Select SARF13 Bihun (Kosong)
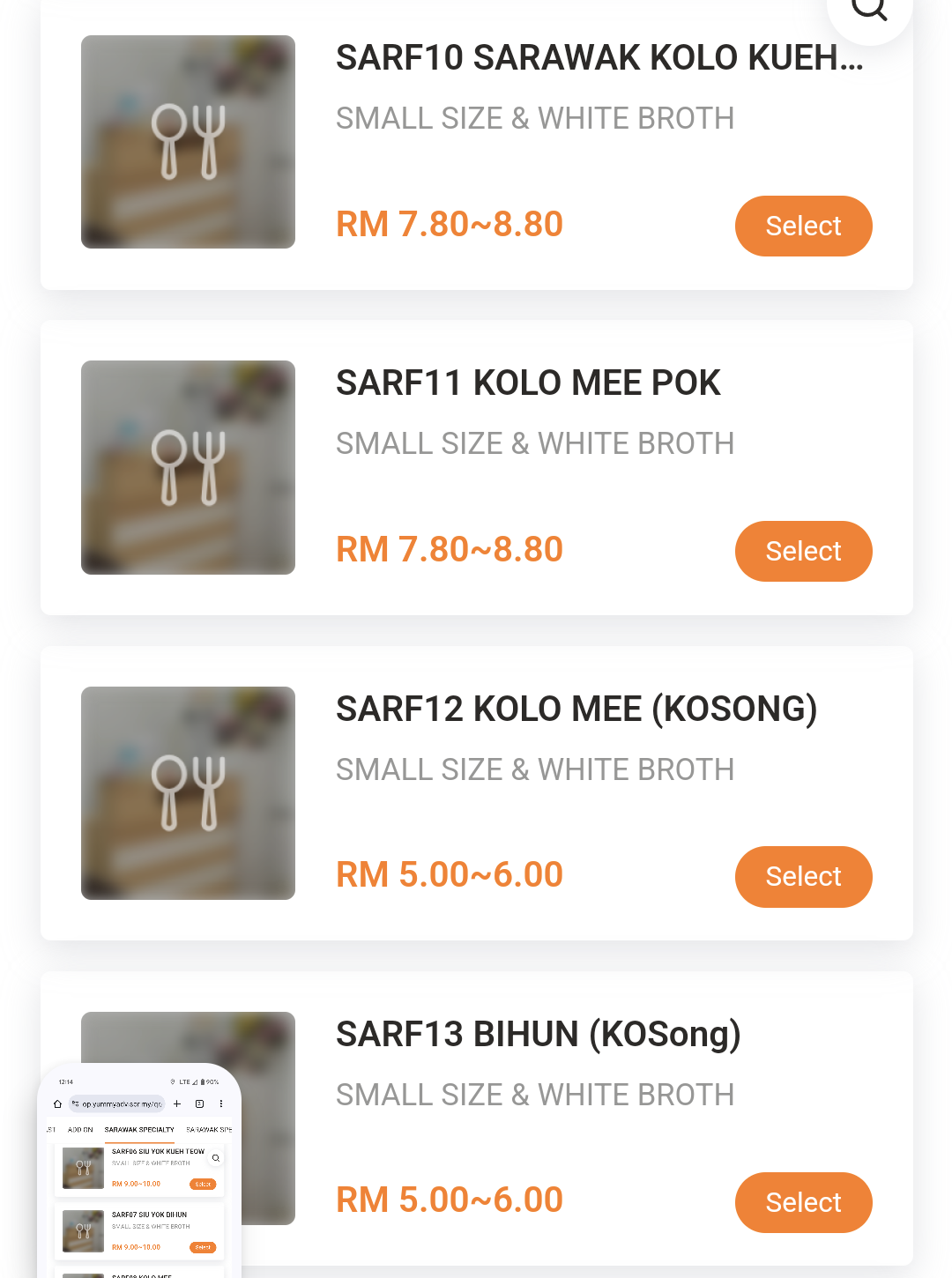Image resolution: width=952 pixels, height=1278 pixels. tap(803, 1202)
